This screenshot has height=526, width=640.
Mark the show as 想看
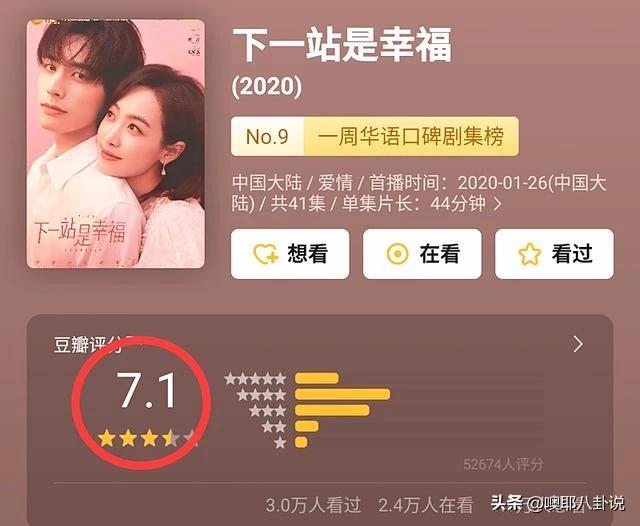point(290,254)
